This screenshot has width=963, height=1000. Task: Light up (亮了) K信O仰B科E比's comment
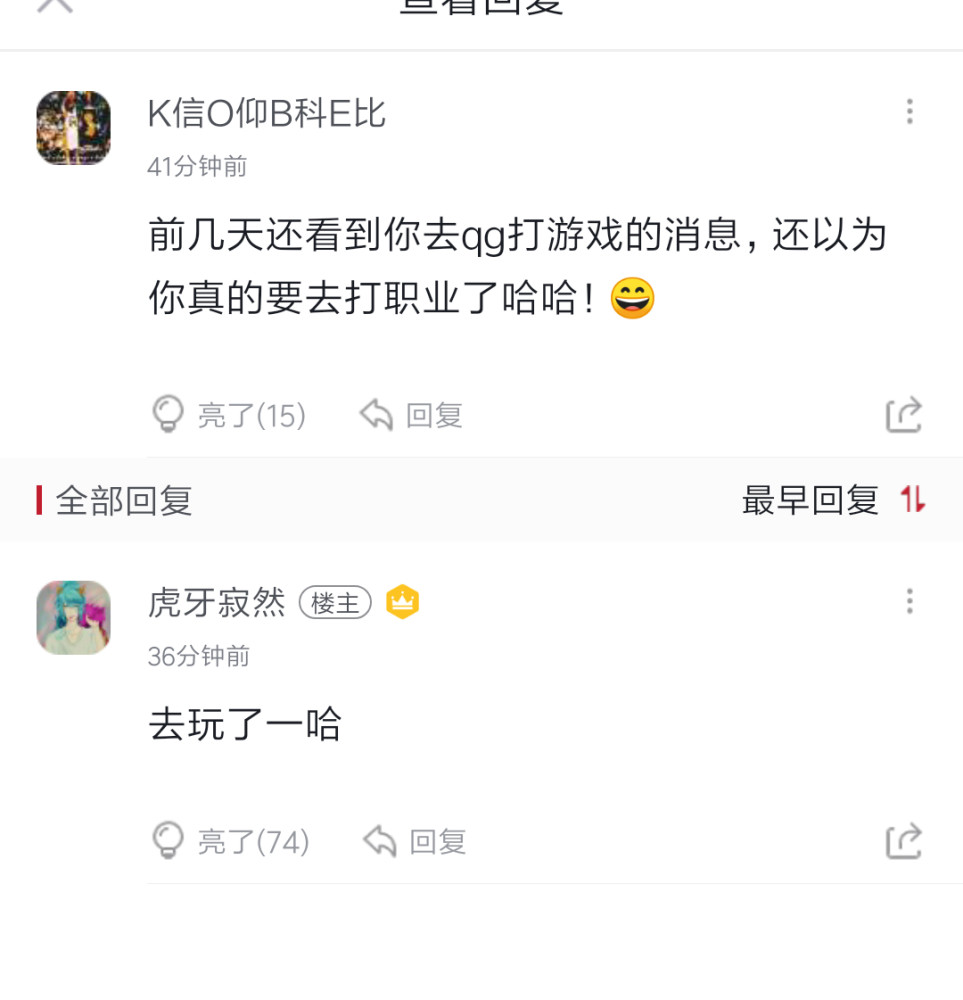point(228,415)
